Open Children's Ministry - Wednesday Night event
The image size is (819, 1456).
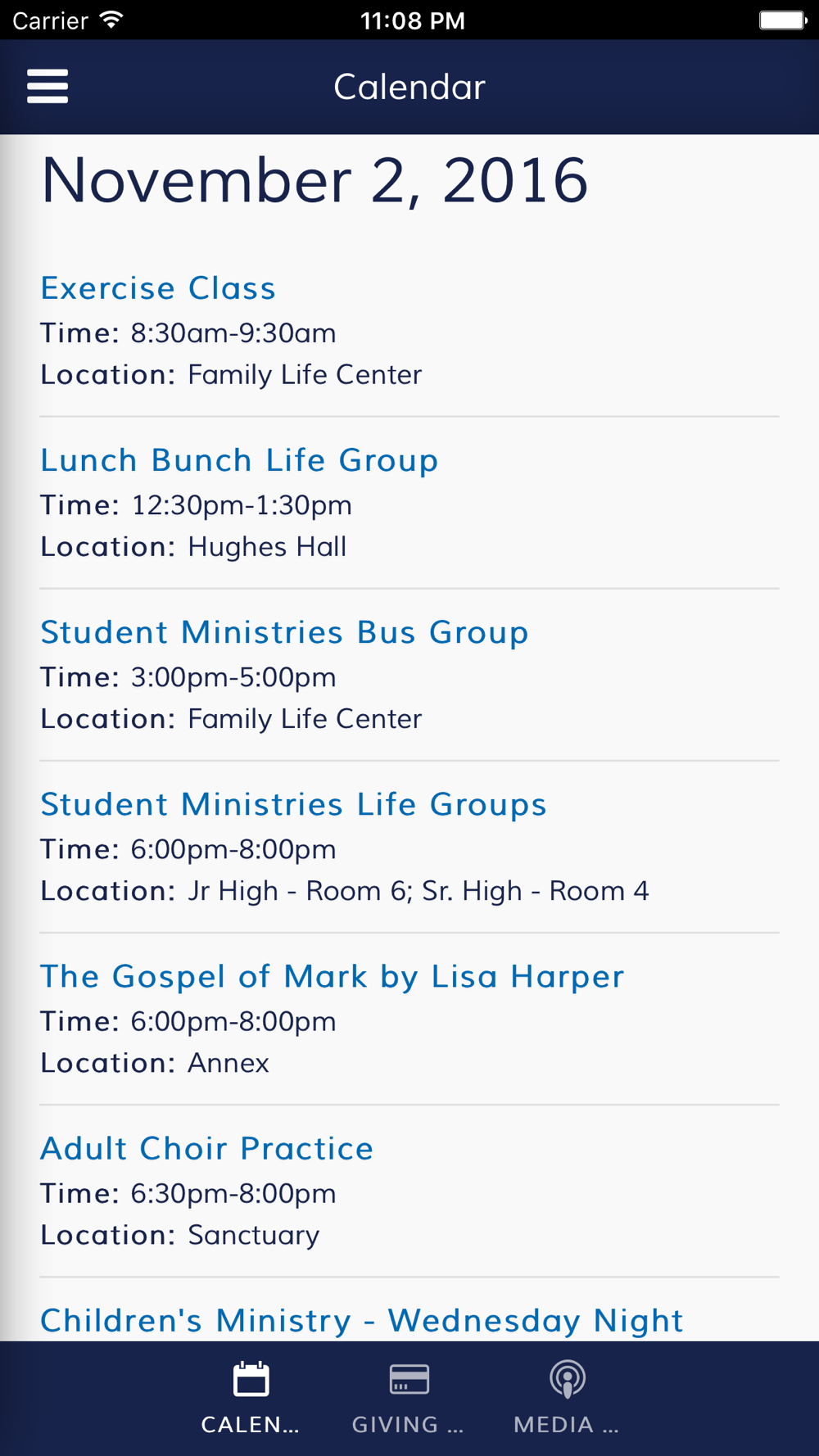361,1320
